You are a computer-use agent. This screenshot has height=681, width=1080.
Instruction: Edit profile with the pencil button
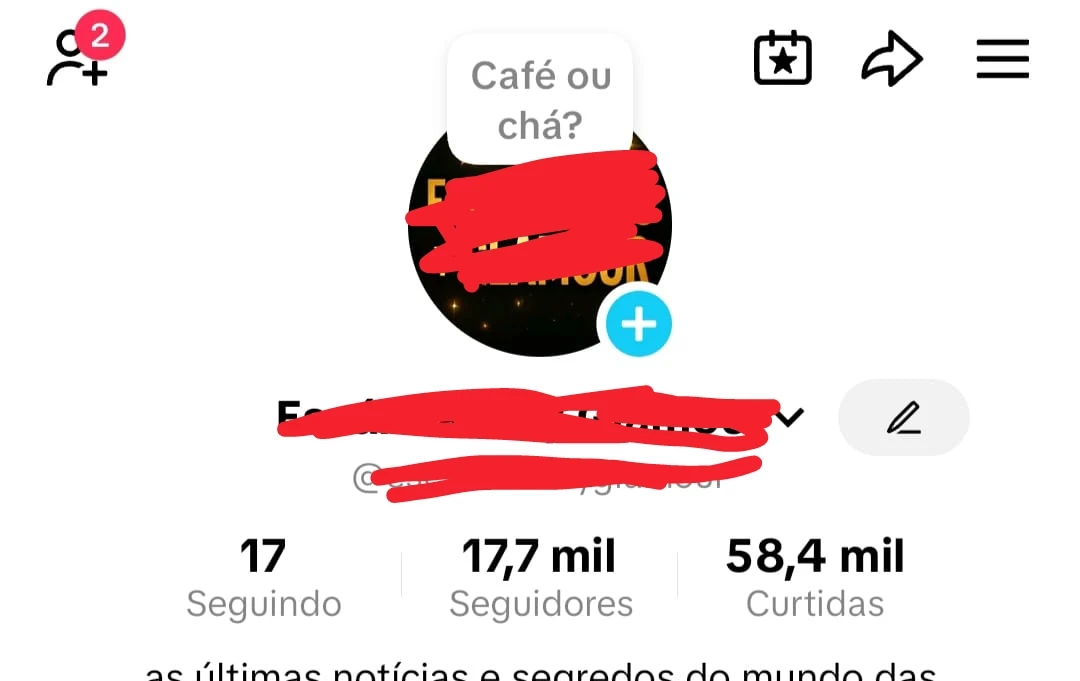(x=903, y=418)
